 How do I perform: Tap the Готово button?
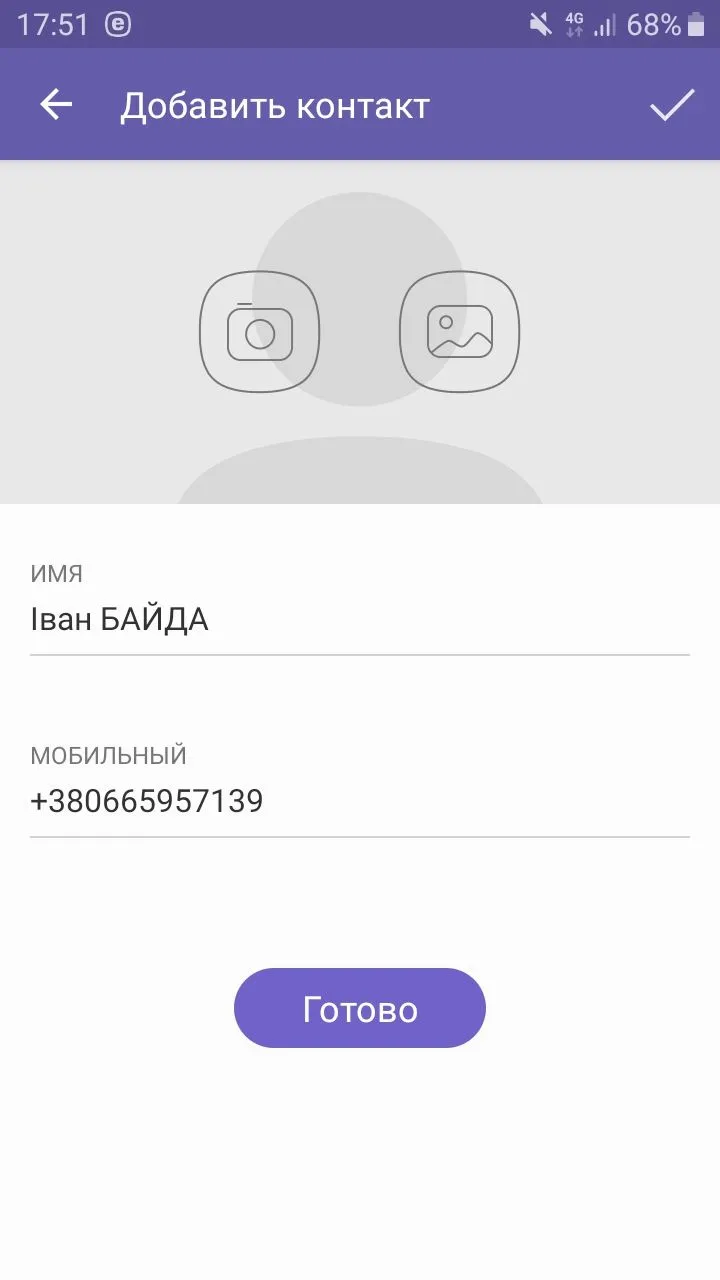coord(360,1008)
